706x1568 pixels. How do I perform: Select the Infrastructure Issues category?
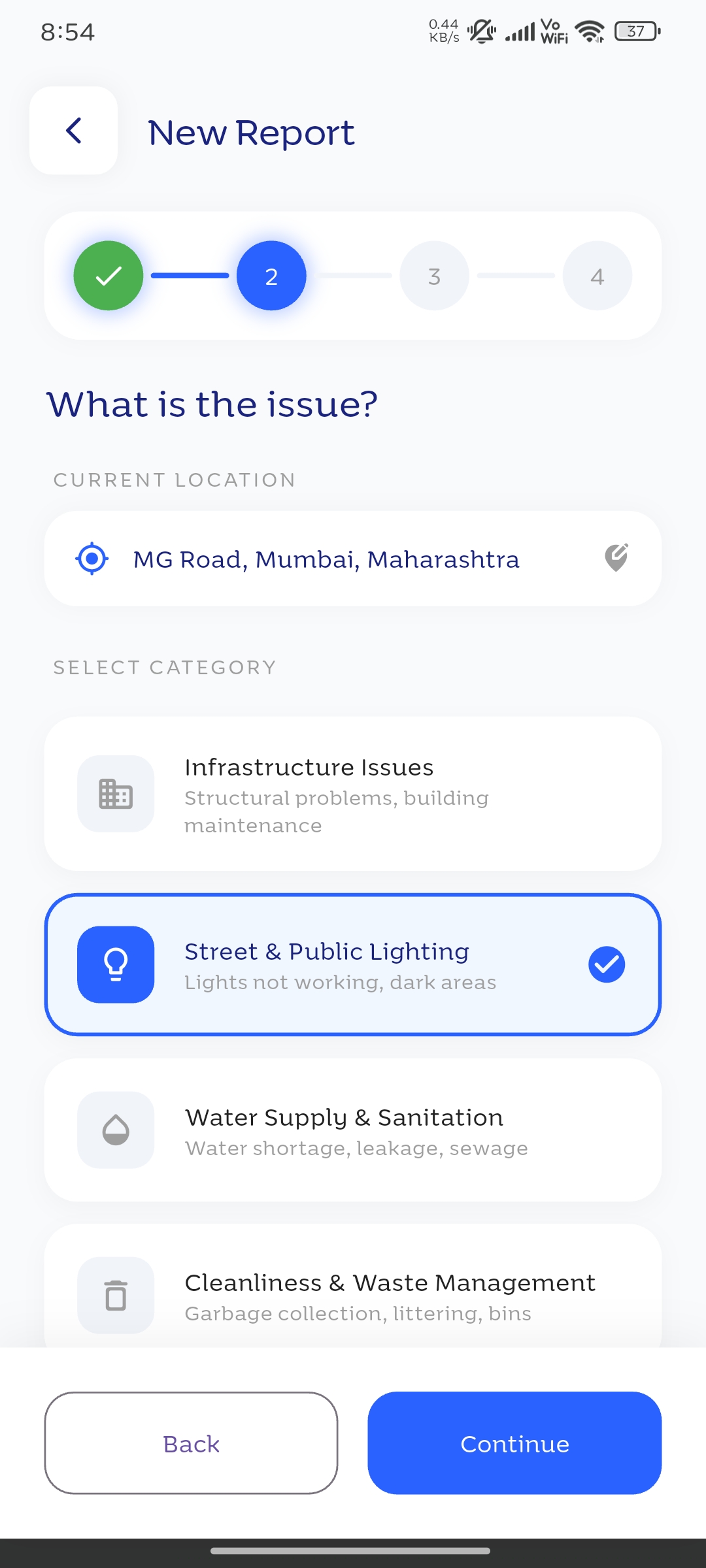coord(353,794)
